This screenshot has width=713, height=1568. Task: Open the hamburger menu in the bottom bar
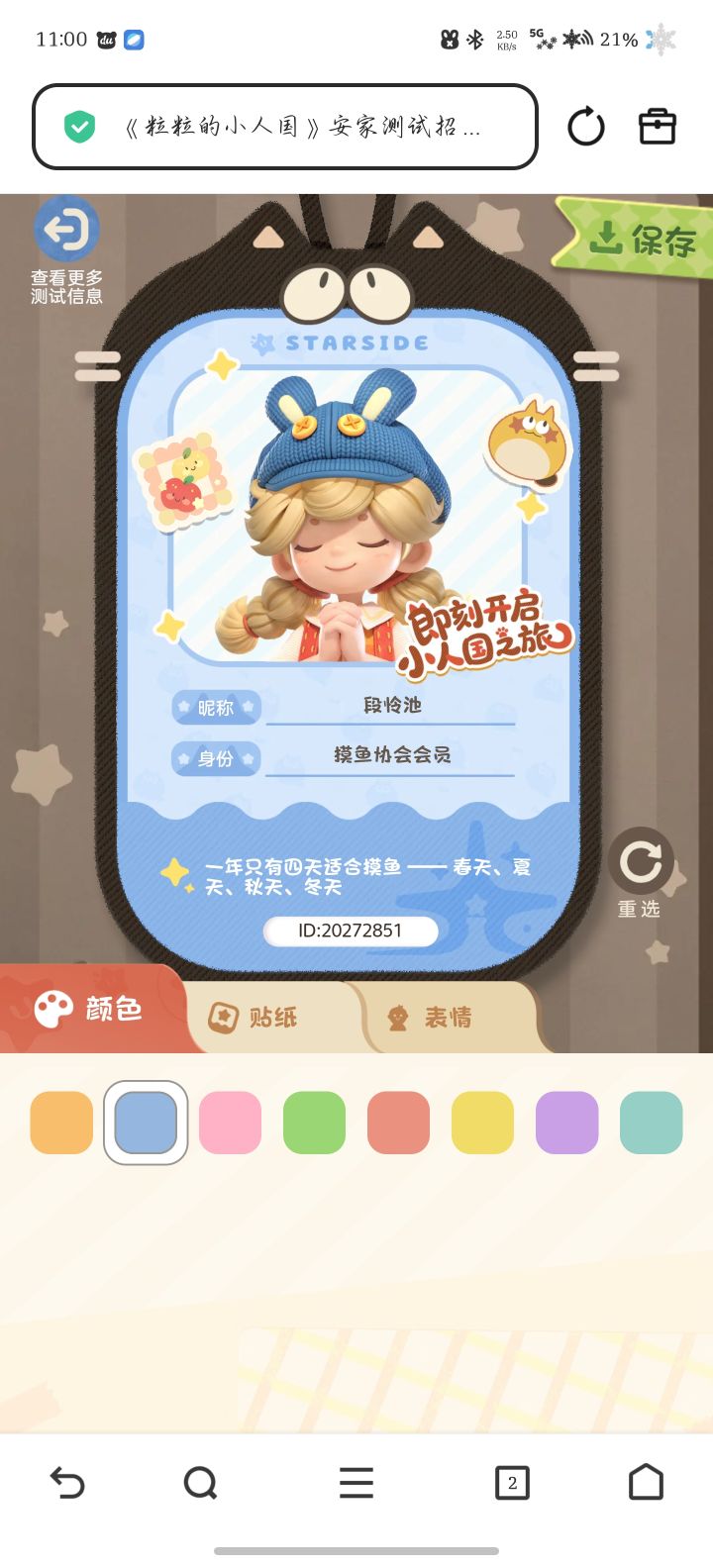(x=356, y=1482)
